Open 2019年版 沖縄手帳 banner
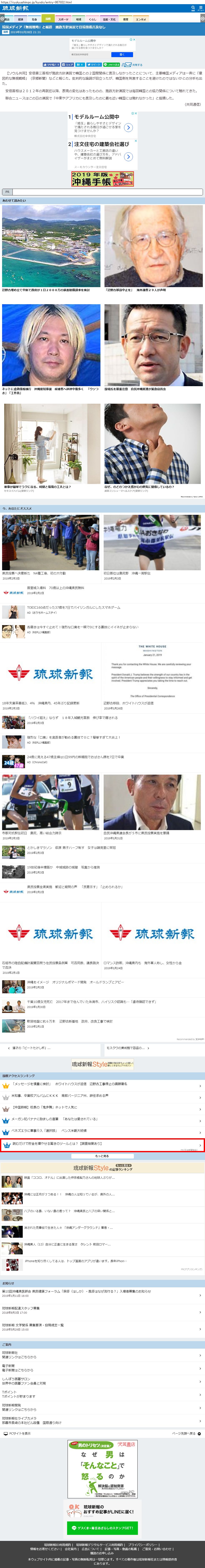 click(102, 179)
